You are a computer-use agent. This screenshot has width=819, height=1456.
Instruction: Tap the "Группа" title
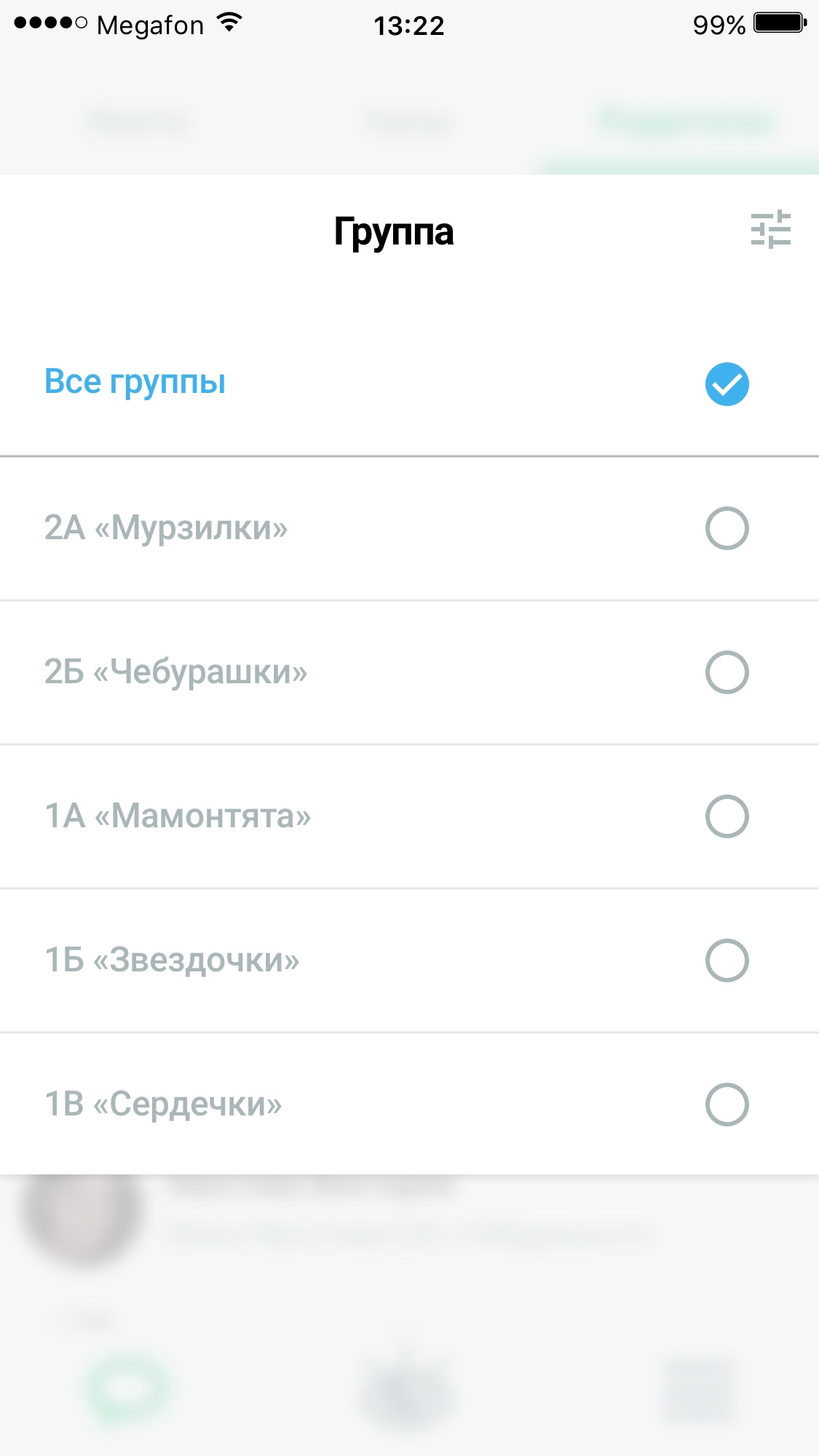pyautogui.click(x=393, y=231)
